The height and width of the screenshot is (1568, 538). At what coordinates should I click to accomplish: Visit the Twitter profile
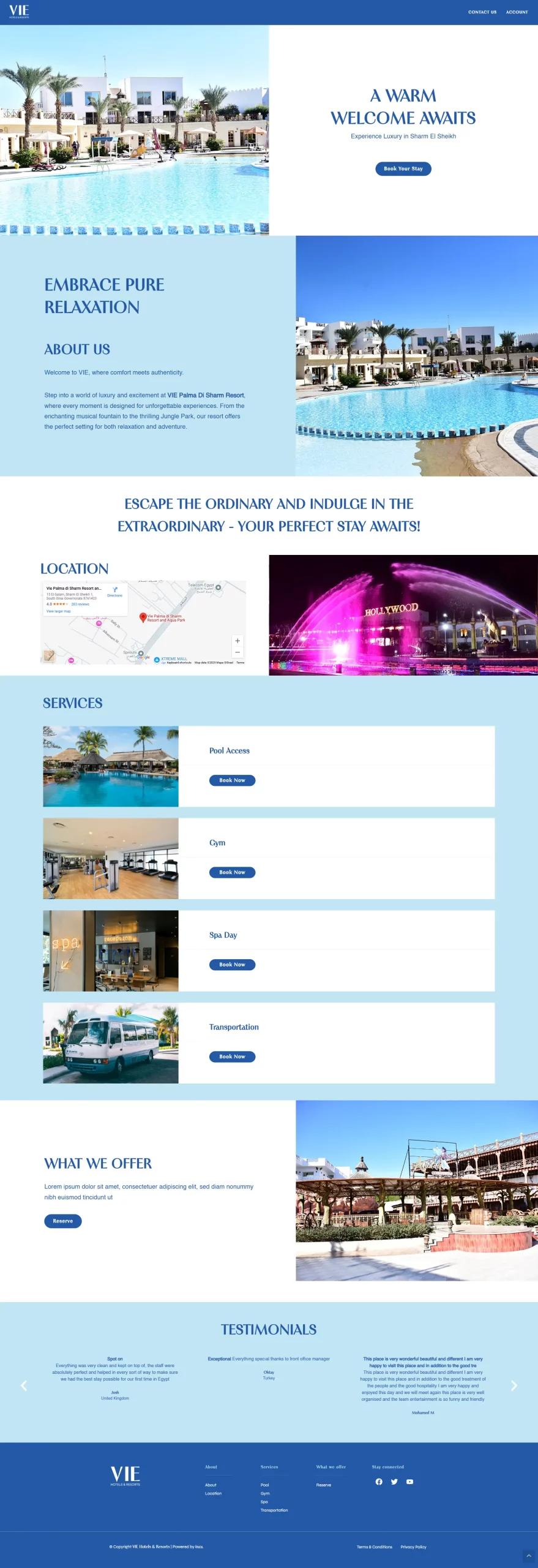pos(394,1482)
